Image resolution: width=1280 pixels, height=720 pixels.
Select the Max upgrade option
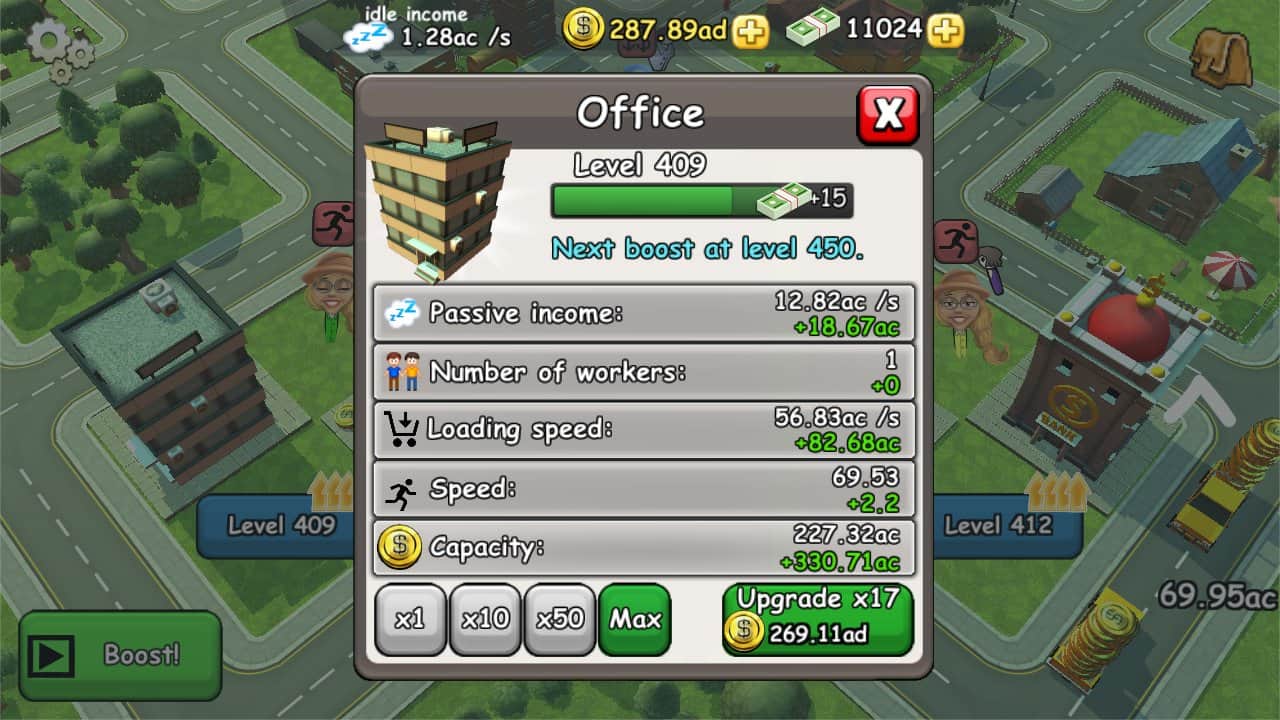point(635,620)
